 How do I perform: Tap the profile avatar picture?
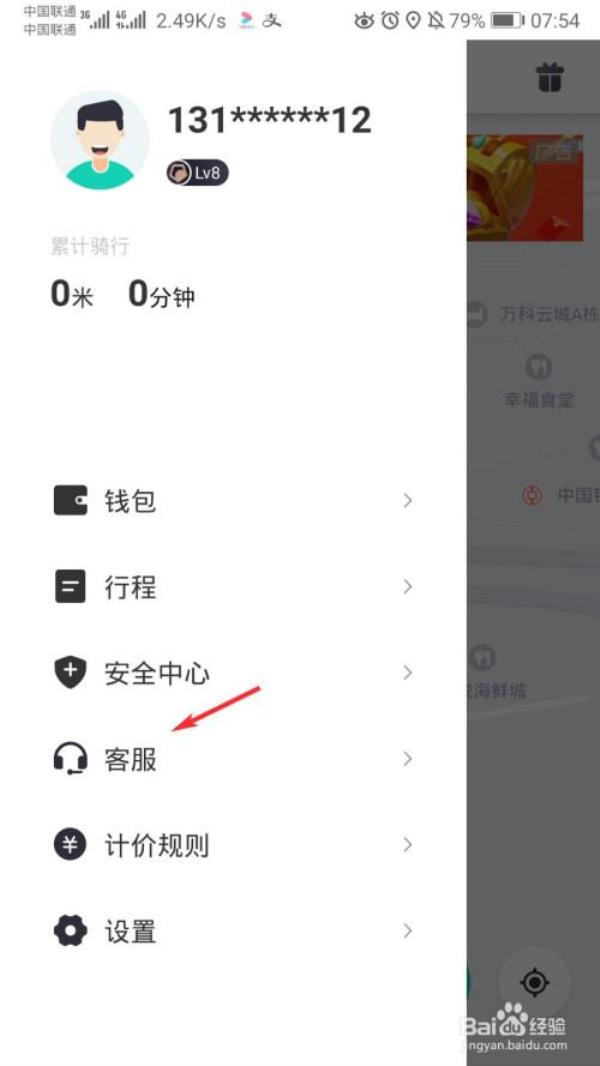pyautogui.click(x=100, y=140)
